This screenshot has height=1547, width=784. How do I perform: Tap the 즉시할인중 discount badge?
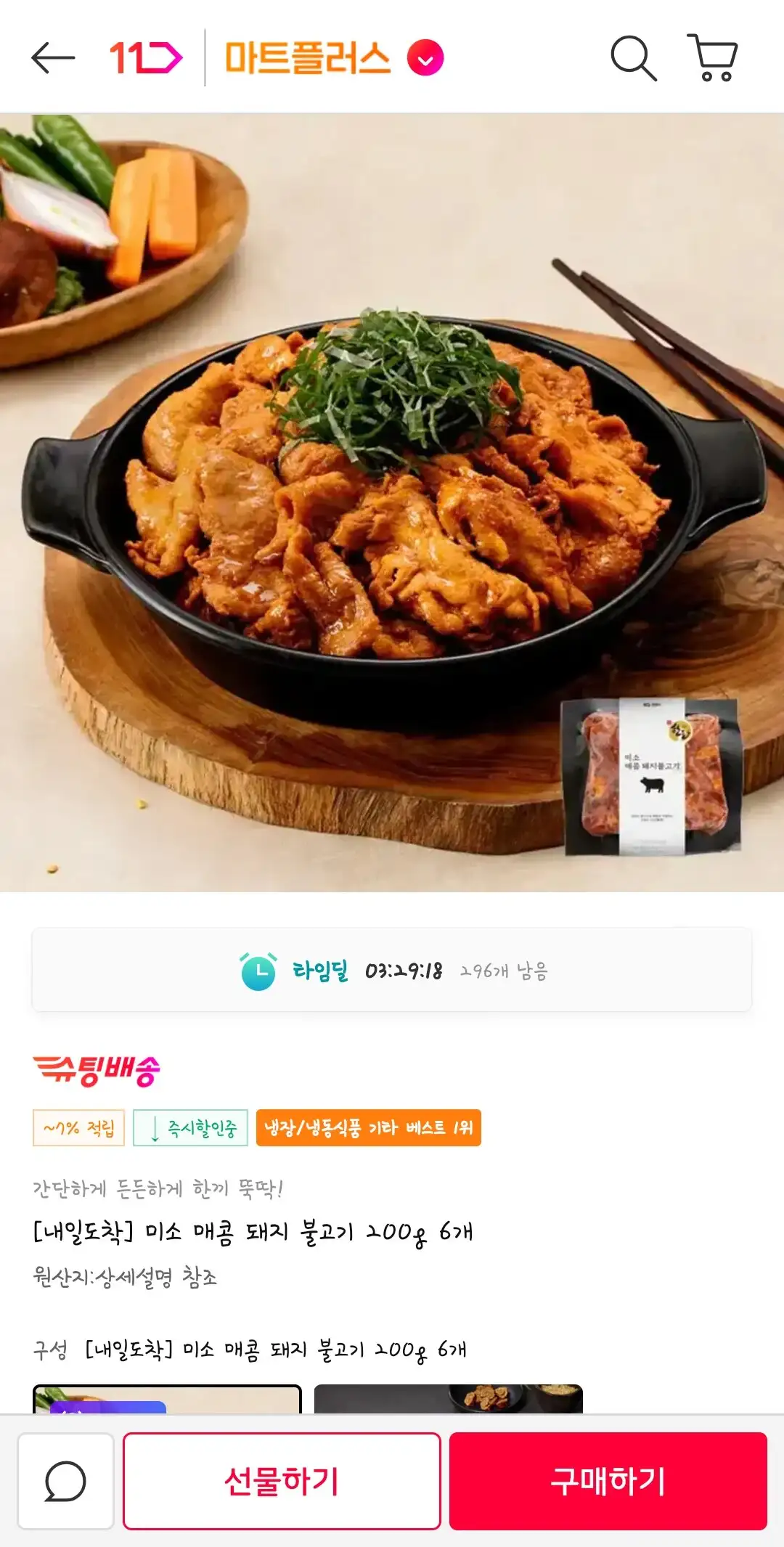tap(190, 1127)
